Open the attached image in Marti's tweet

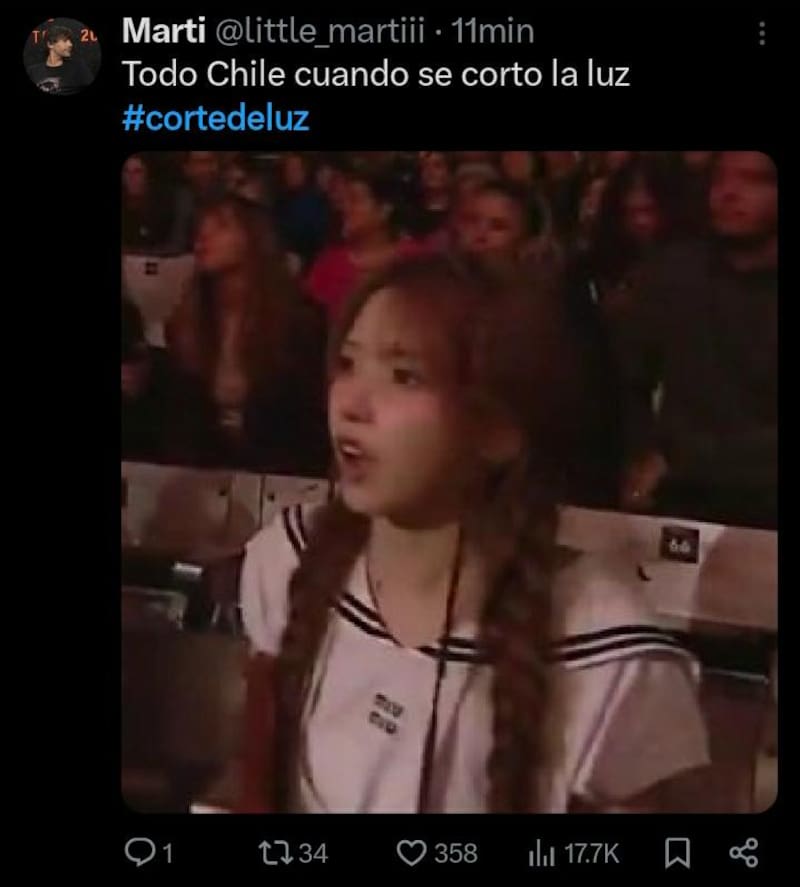[x=449, y=480]
